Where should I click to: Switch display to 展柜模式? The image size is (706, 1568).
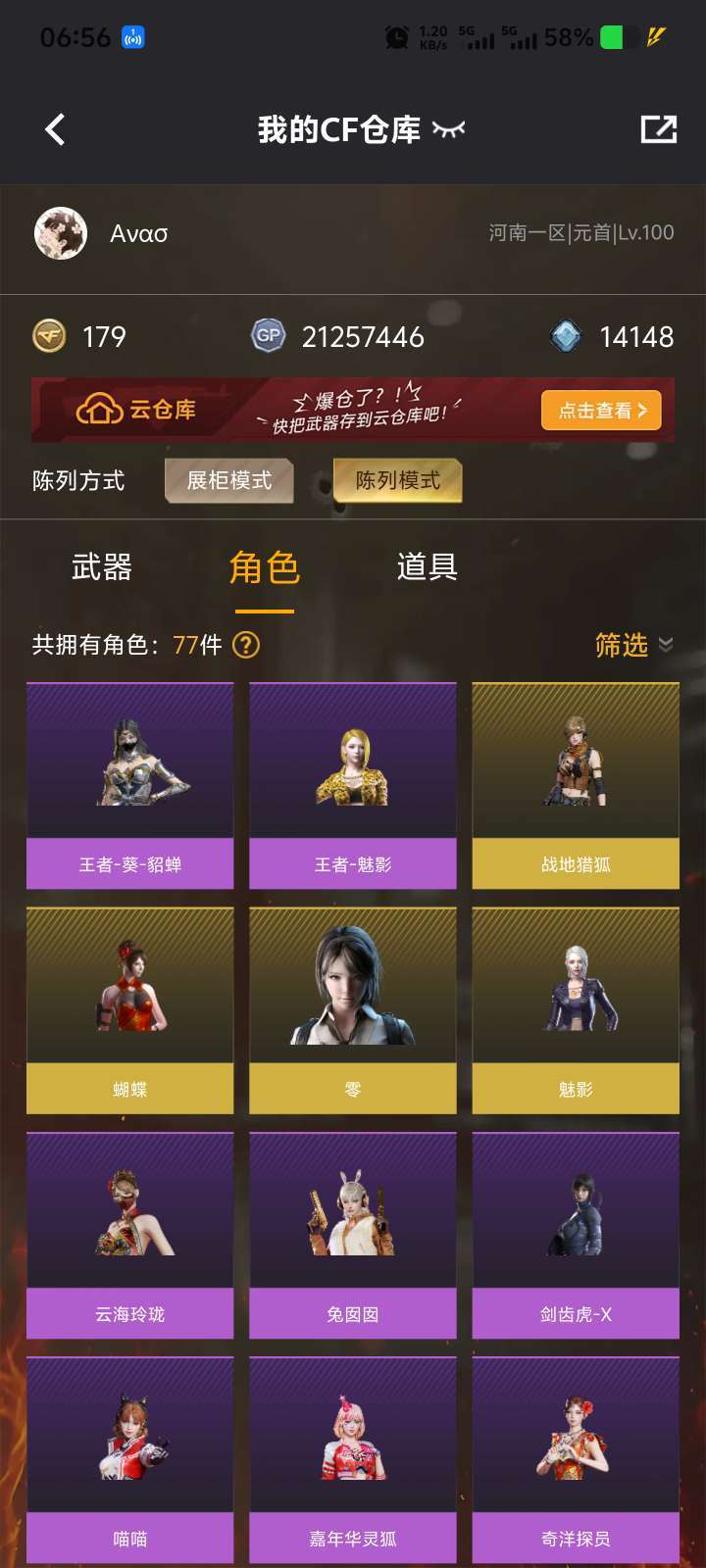(229, 480)
